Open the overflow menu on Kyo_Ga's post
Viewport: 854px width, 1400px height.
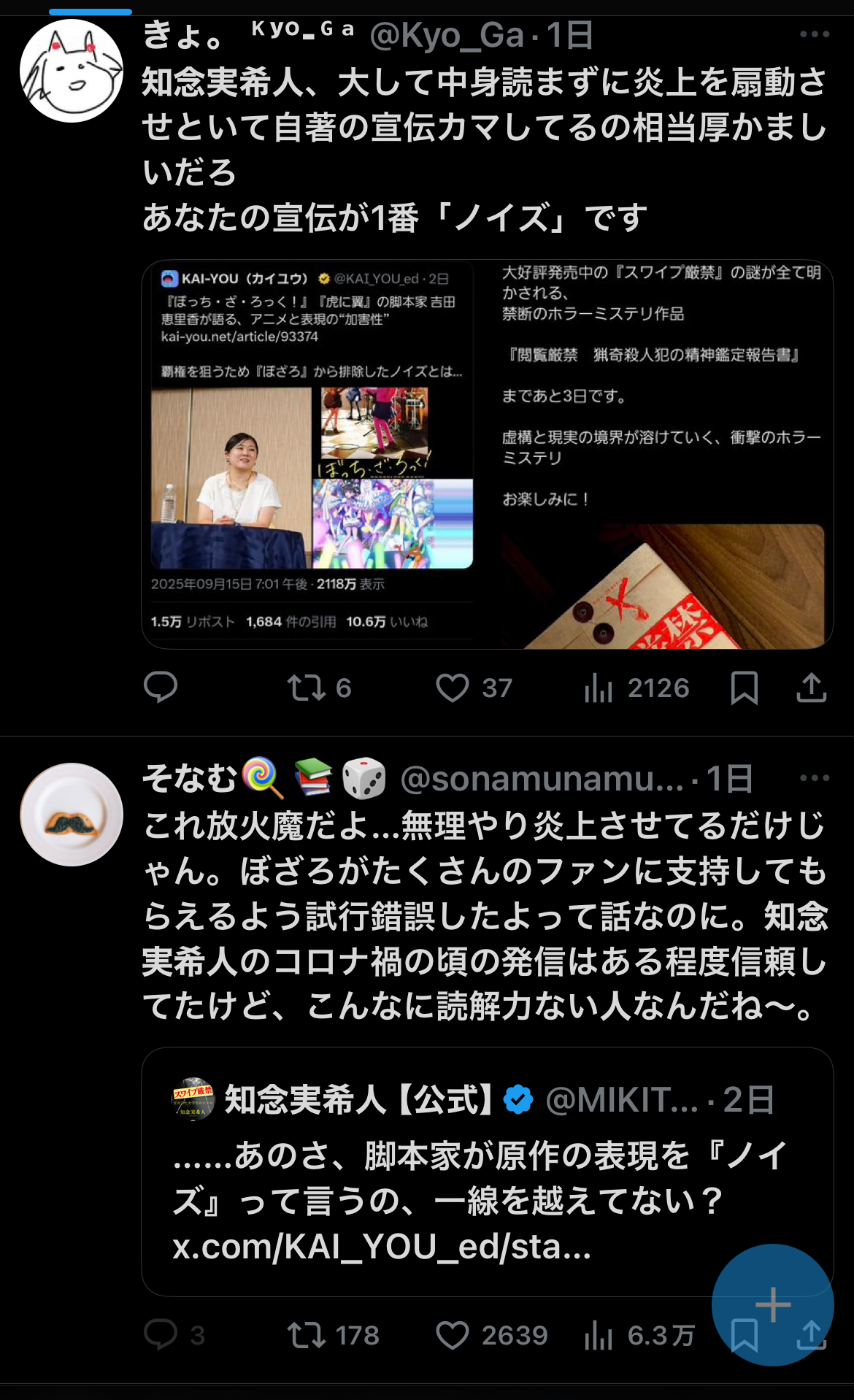click(x=814, y=34)
